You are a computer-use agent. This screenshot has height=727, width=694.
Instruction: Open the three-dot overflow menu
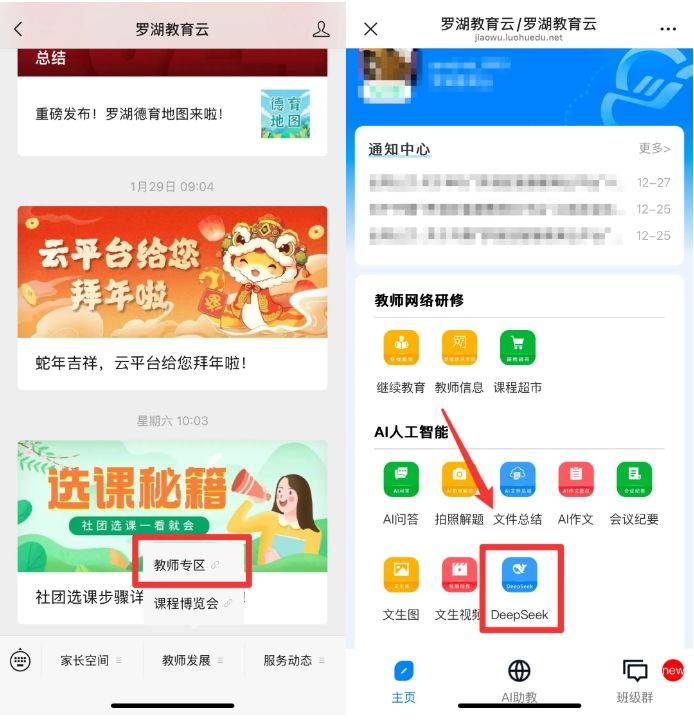pos(668,29)
